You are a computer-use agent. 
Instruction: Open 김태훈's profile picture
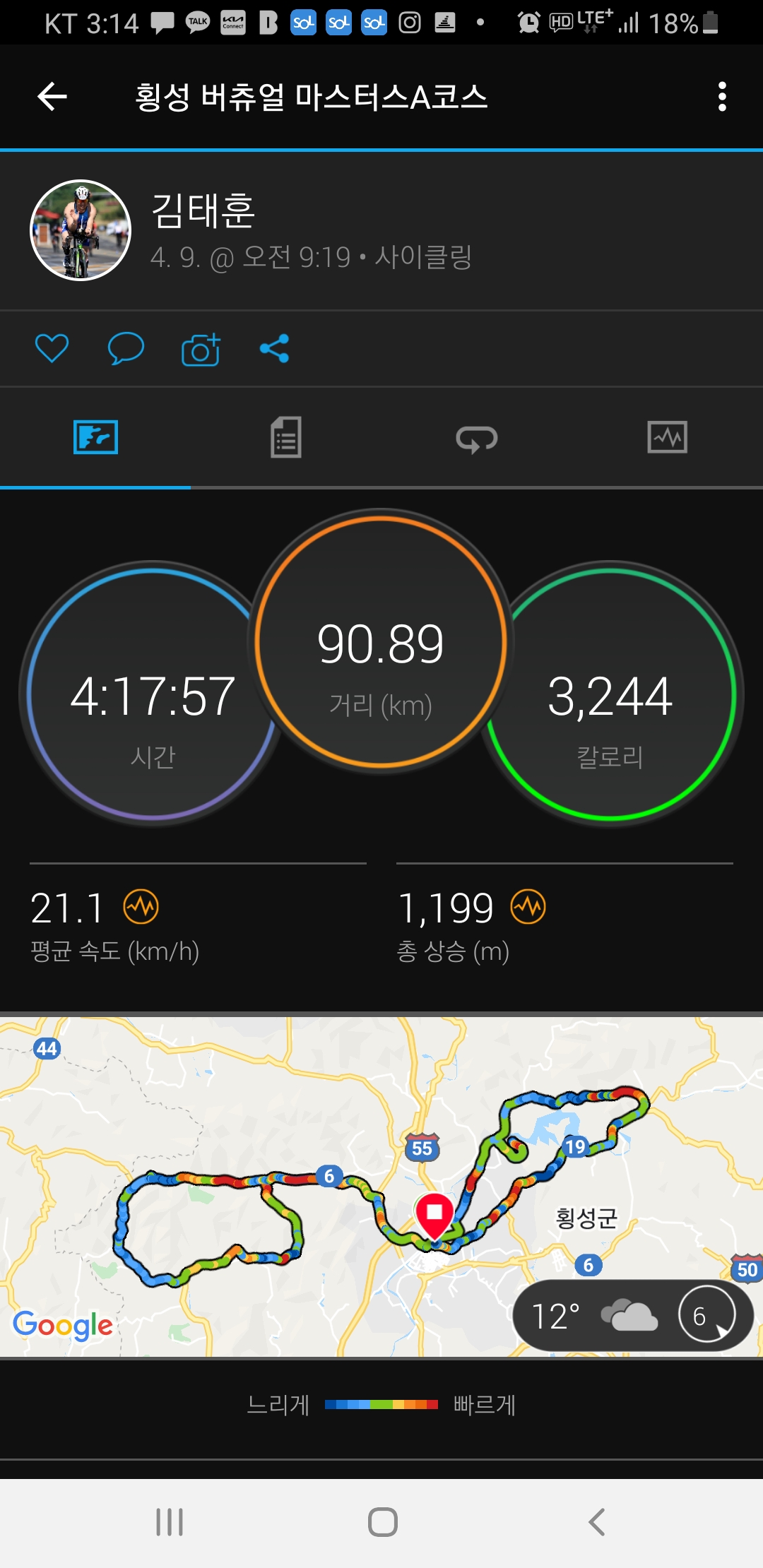pyautogui.click(x=81, y=230)
